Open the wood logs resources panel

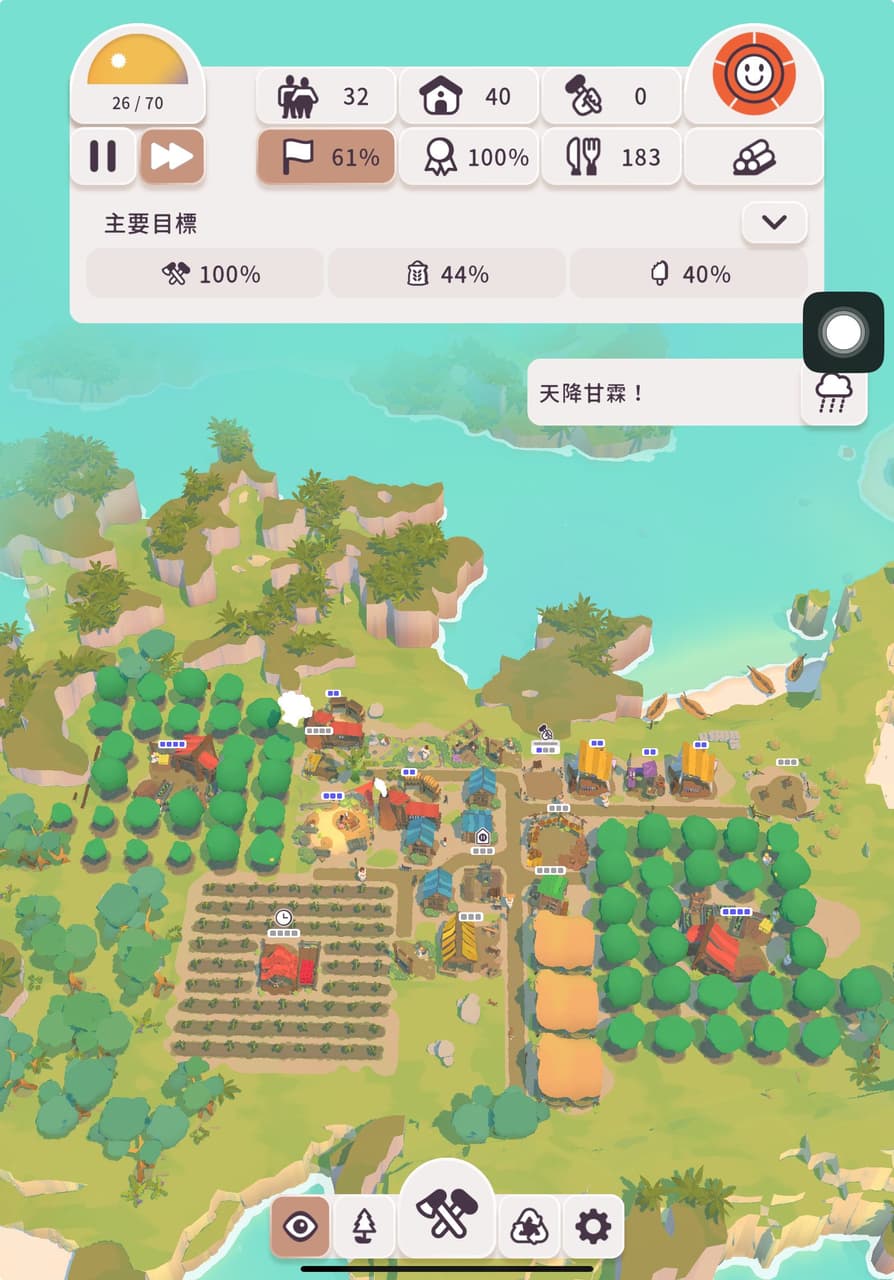[x=754, y=157]
